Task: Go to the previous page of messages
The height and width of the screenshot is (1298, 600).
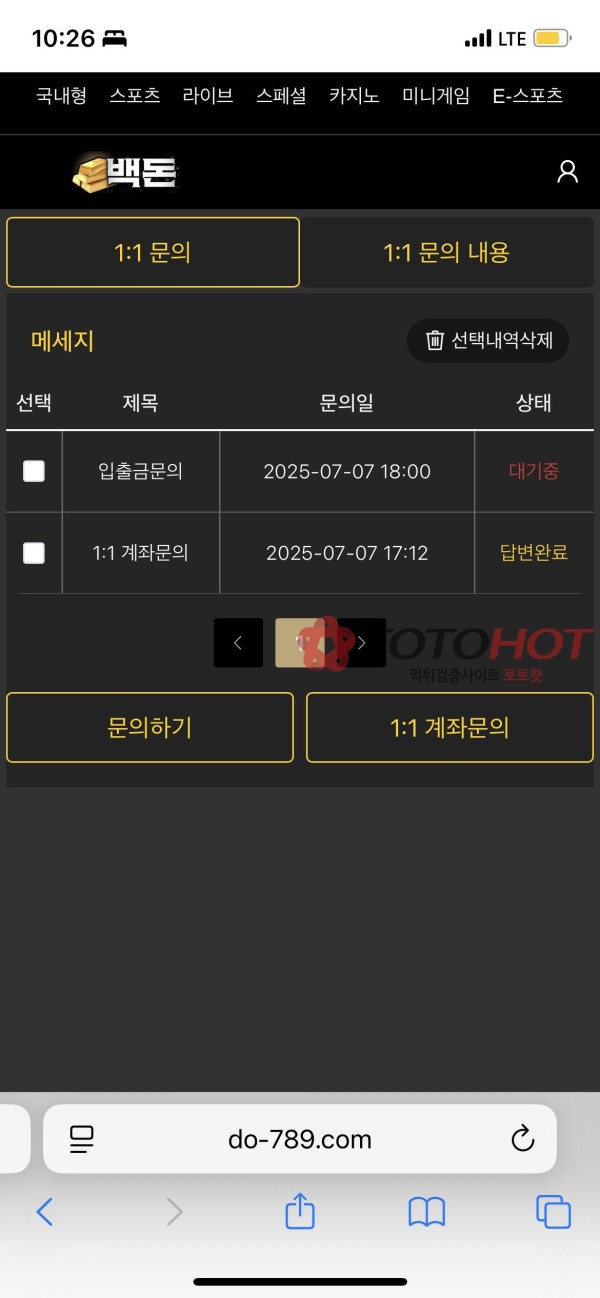Action: tap(238, 643)
